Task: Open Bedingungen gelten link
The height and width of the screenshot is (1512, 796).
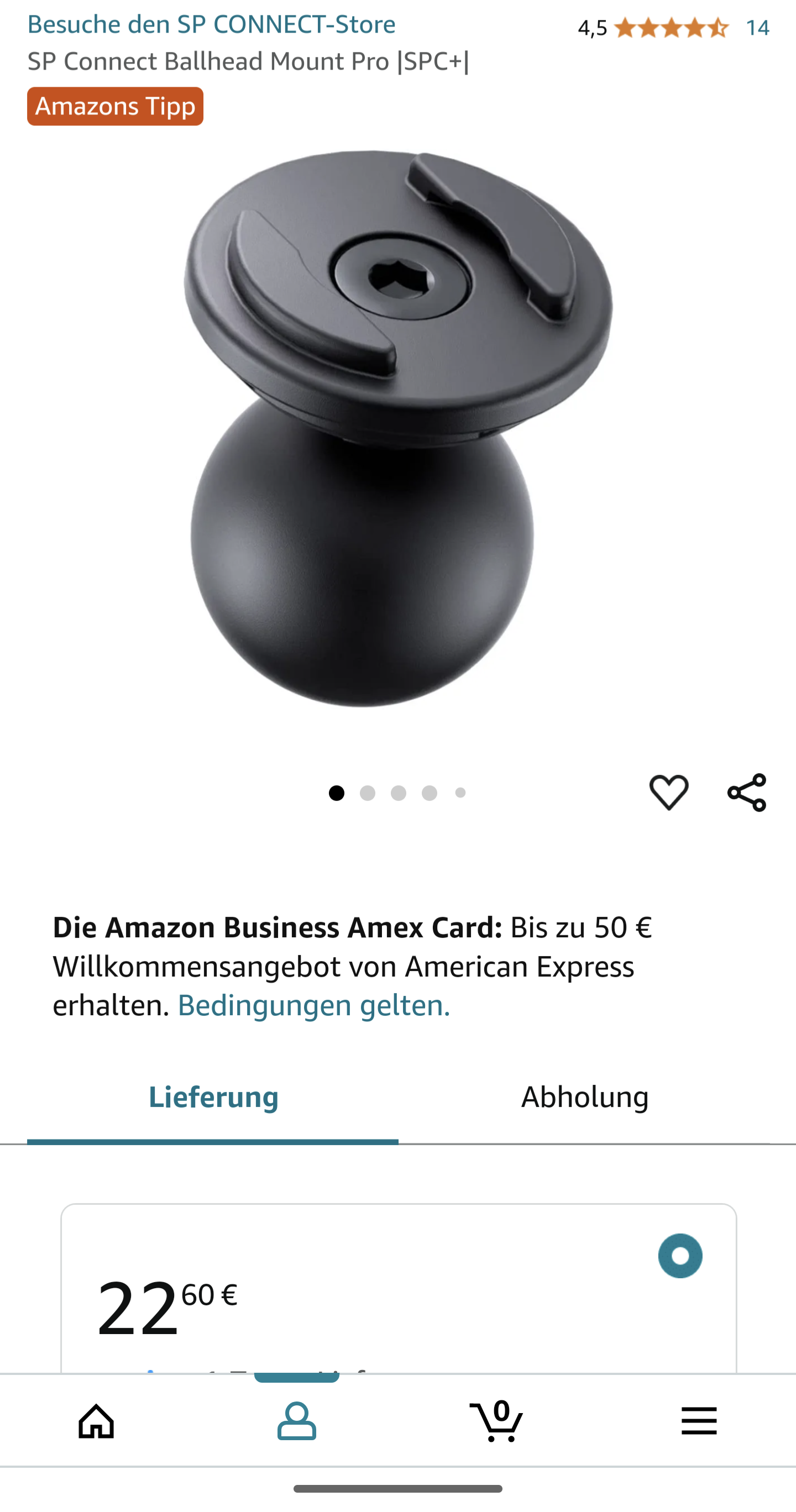Action: (314, 1005)
